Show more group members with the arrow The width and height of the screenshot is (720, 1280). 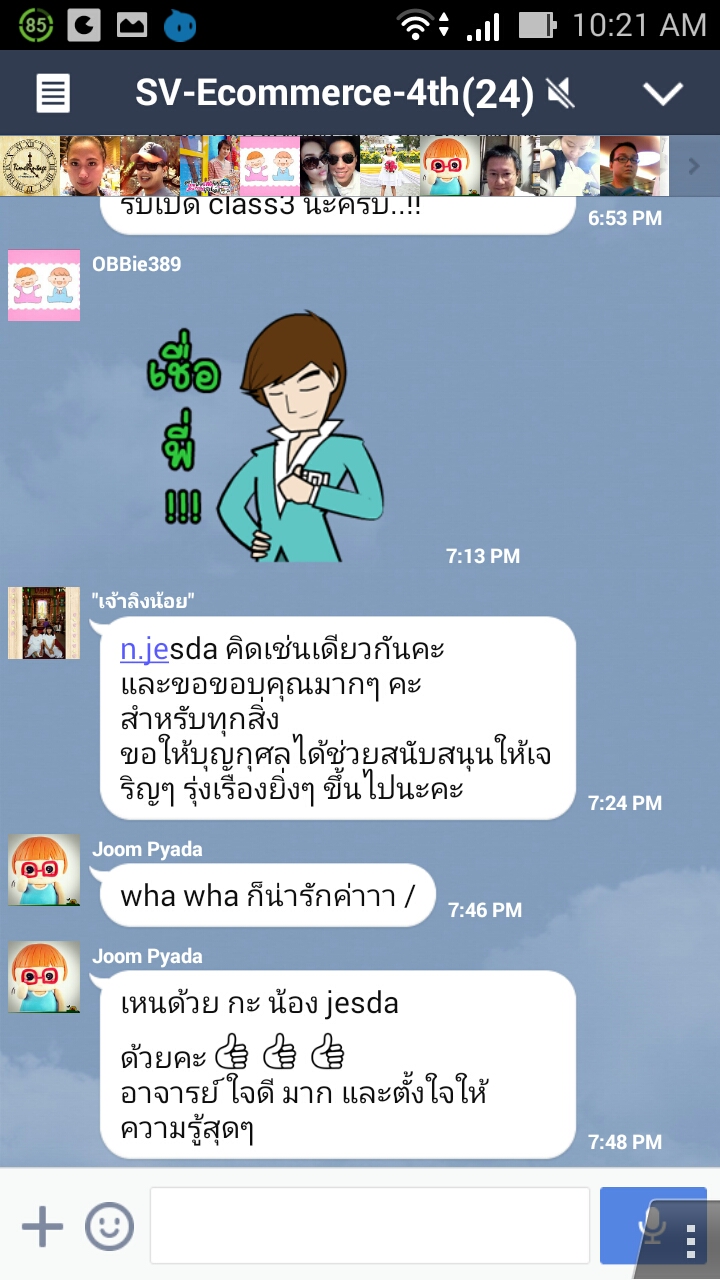coord(694,166)
